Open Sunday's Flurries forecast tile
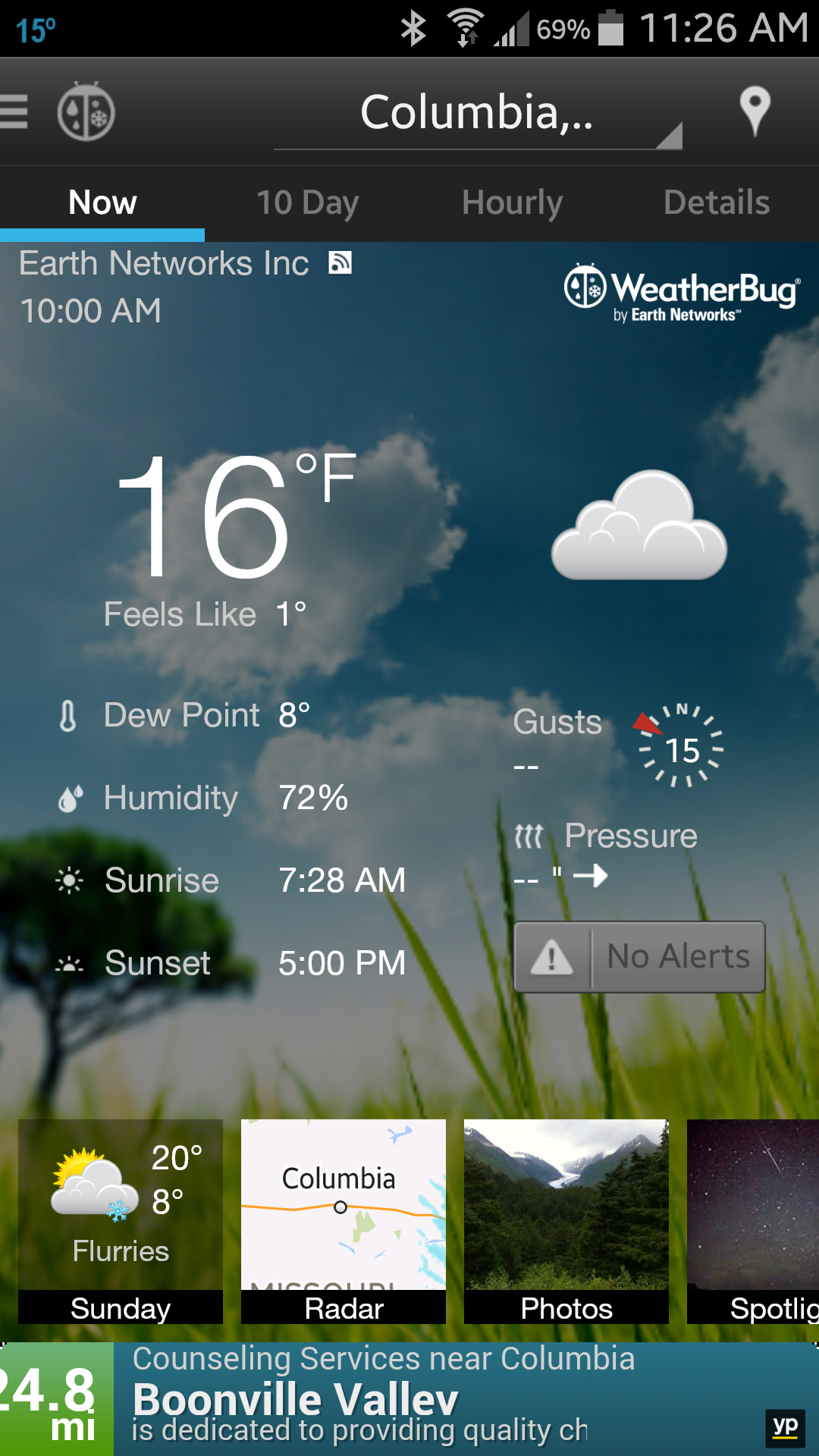This screenshot has width=819, height=1456. click(x=121, y=1221)
